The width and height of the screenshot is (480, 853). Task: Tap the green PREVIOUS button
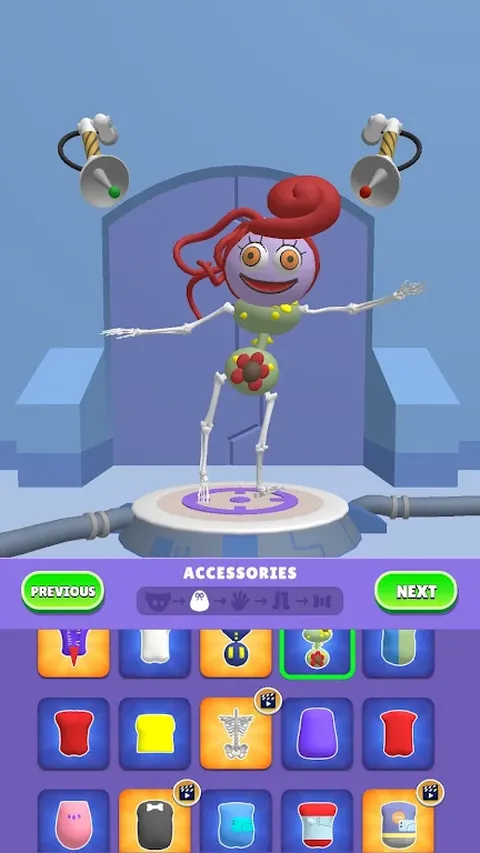(x=63, y=592)
